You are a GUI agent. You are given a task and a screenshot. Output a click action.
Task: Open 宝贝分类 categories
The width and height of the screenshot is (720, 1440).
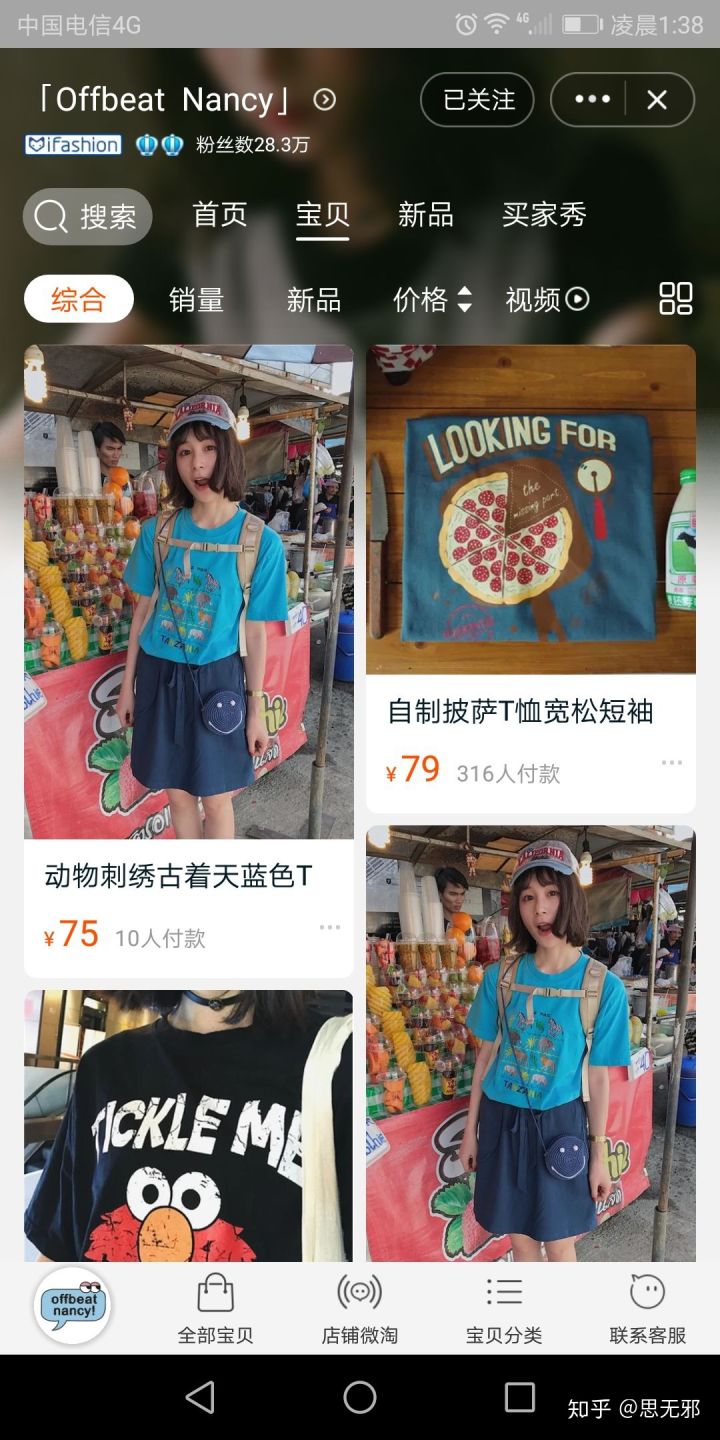[x=504, y=1309]
